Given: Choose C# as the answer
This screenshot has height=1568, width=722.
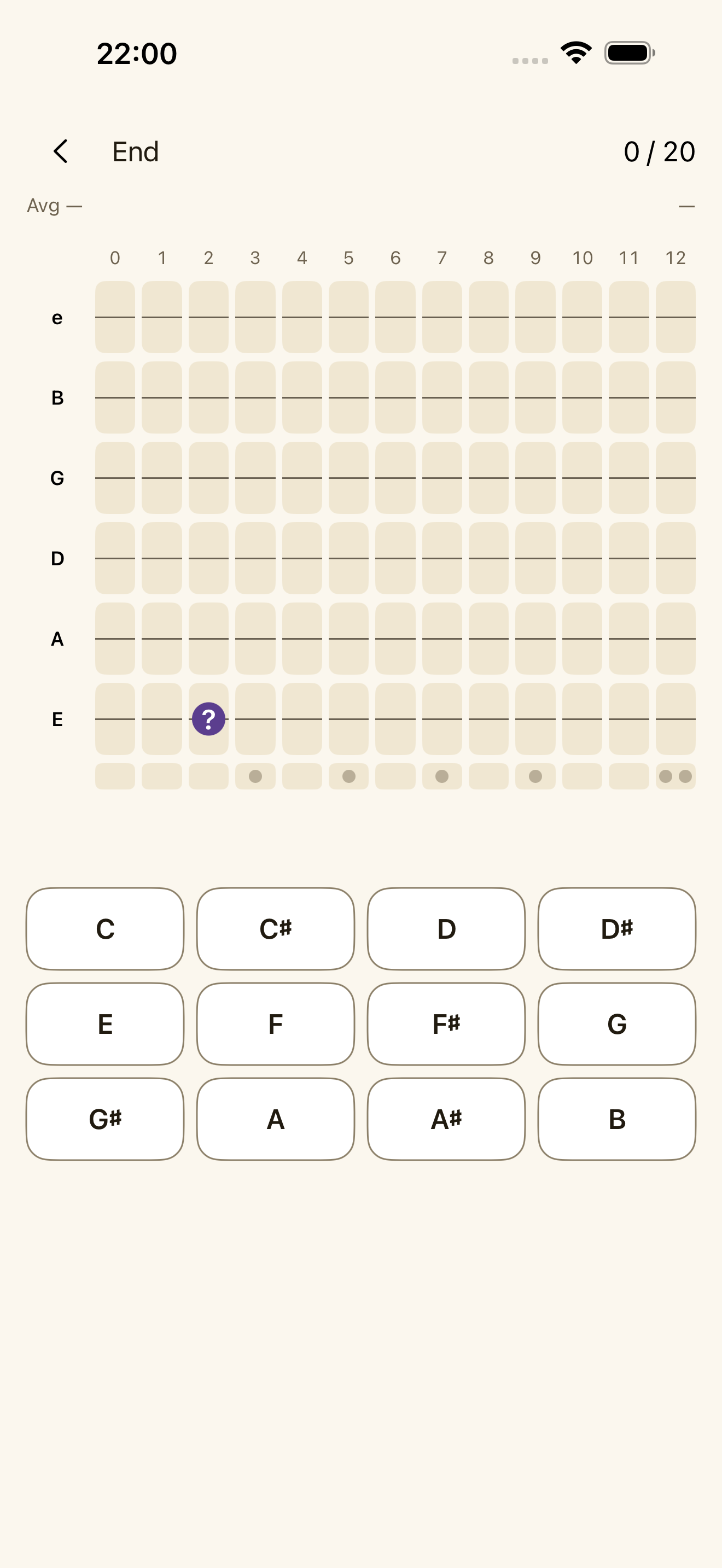Looking at the screenshot, I should (275, 928).
